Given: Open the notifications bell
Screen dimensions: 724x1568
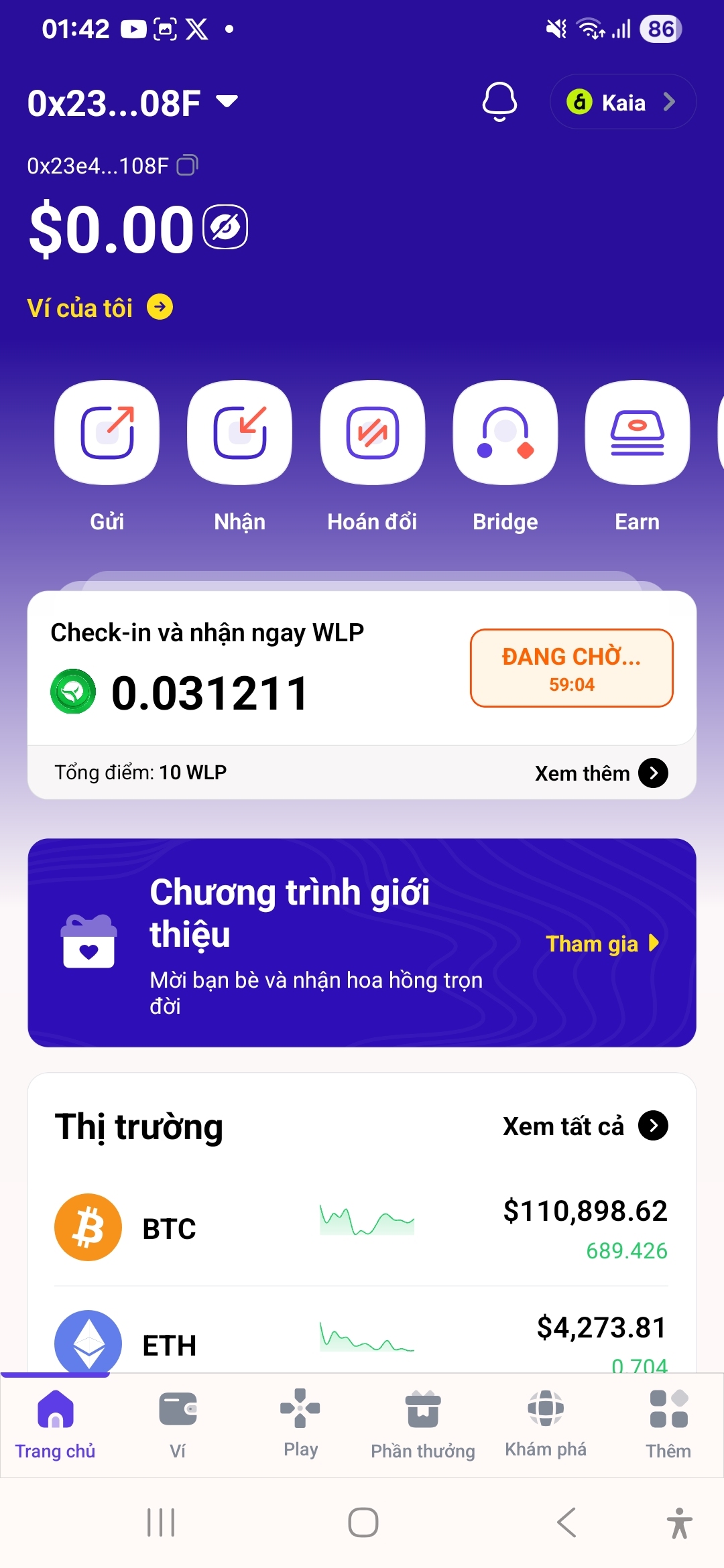Looking at the screenshot, I should 499,102.
